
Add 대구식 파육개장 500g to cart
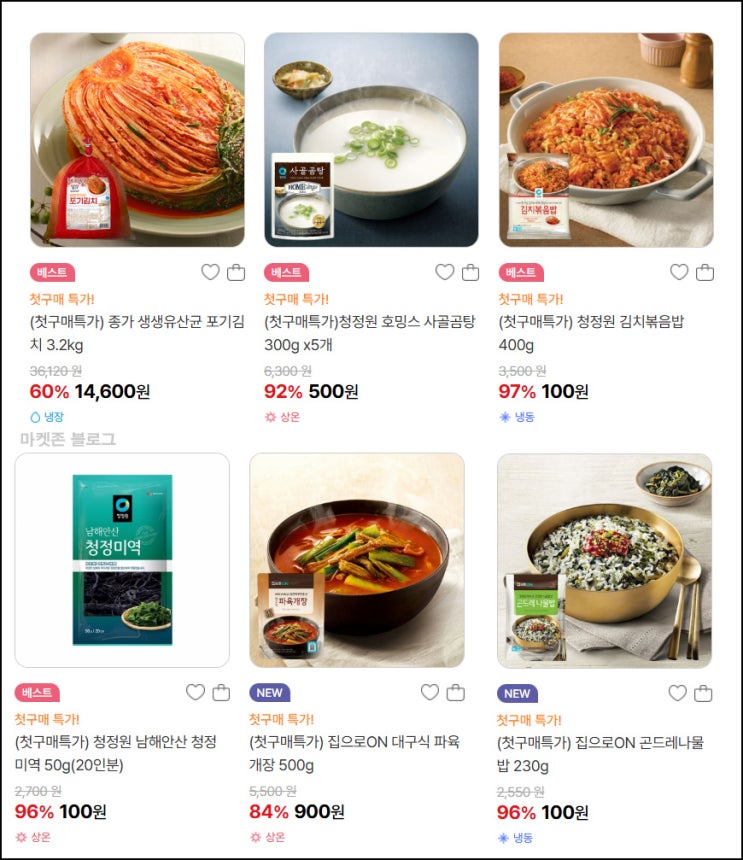tap(456, 692)
